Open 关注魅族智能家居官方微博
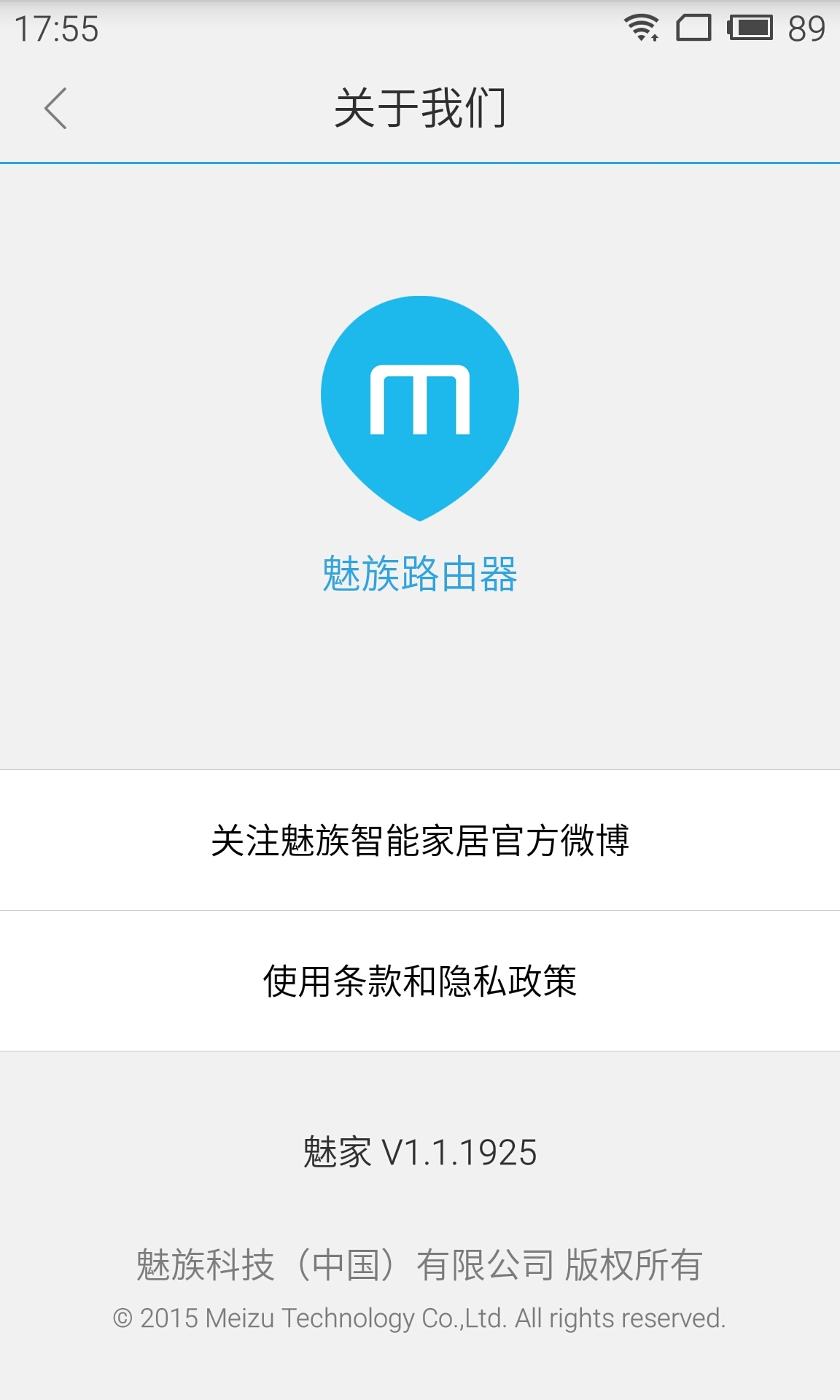 tap(420, 840)
